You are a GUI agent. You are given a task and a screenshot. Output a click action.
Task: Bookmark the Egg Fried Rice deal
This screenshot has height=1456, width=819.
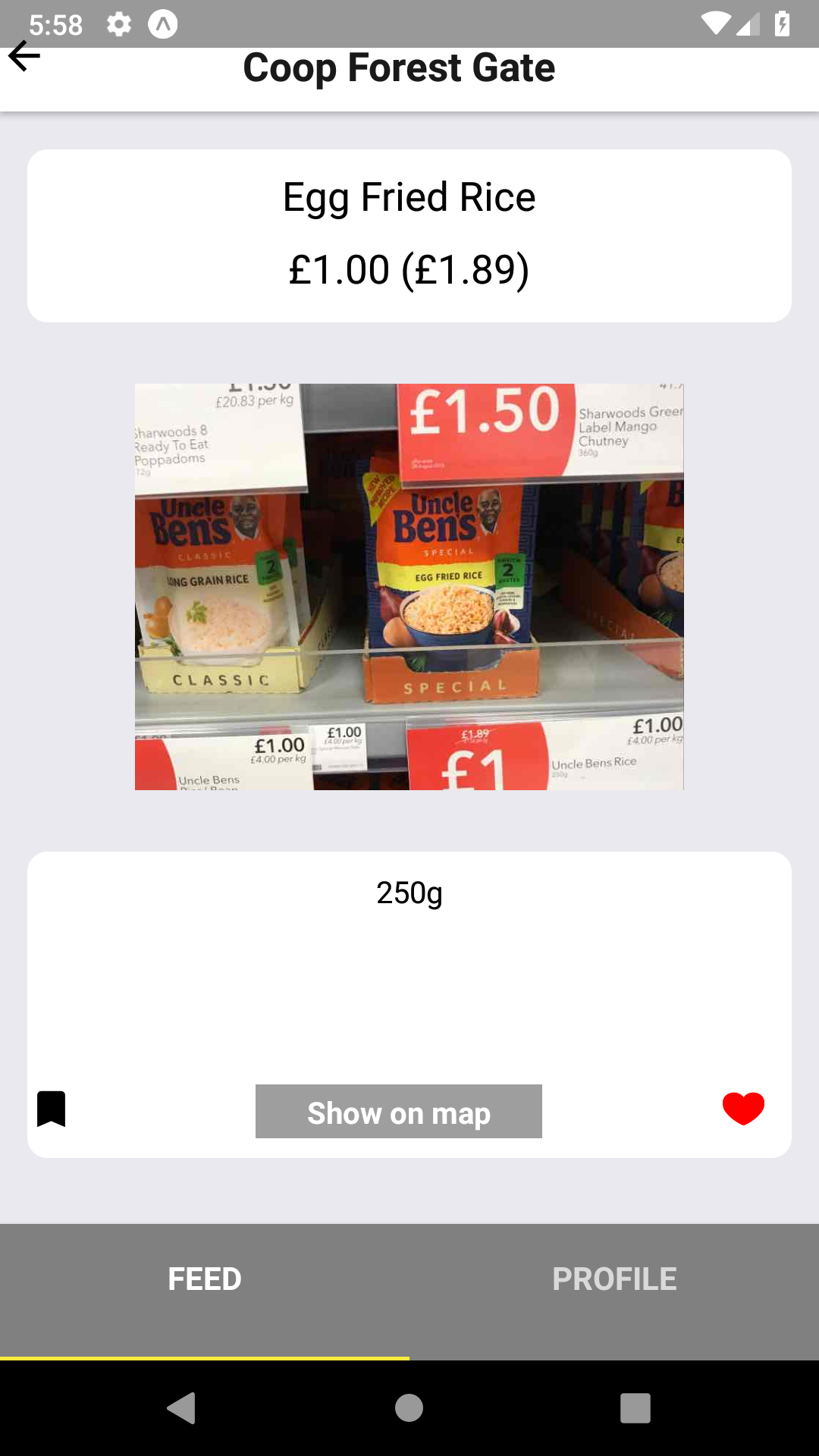pyautogui.click(x=52, y=1109)
